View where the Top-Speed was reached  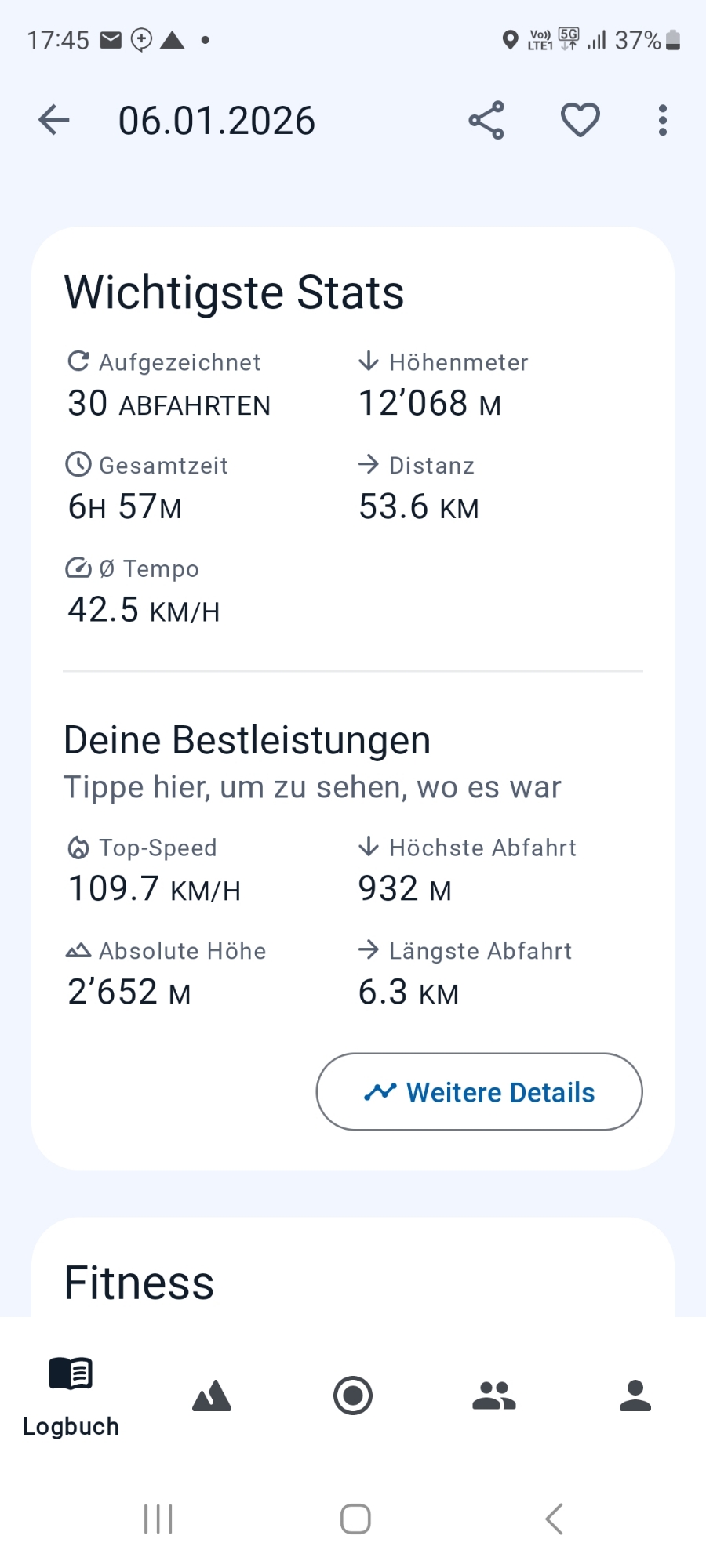point(155,872)
